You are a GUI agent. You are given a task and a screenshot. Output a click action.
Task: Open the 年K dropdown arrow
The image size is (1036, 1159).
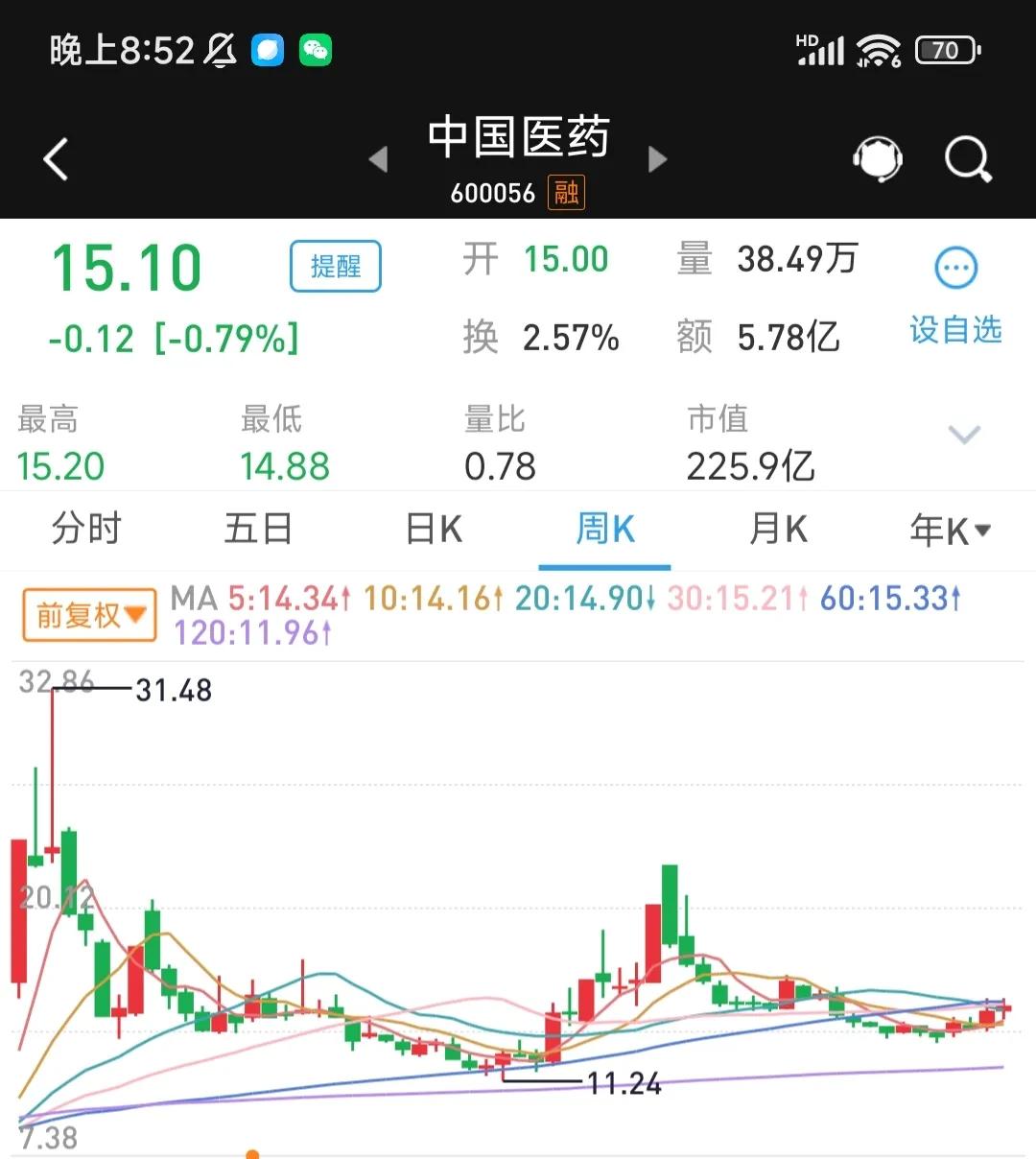[x=981, y=530]
